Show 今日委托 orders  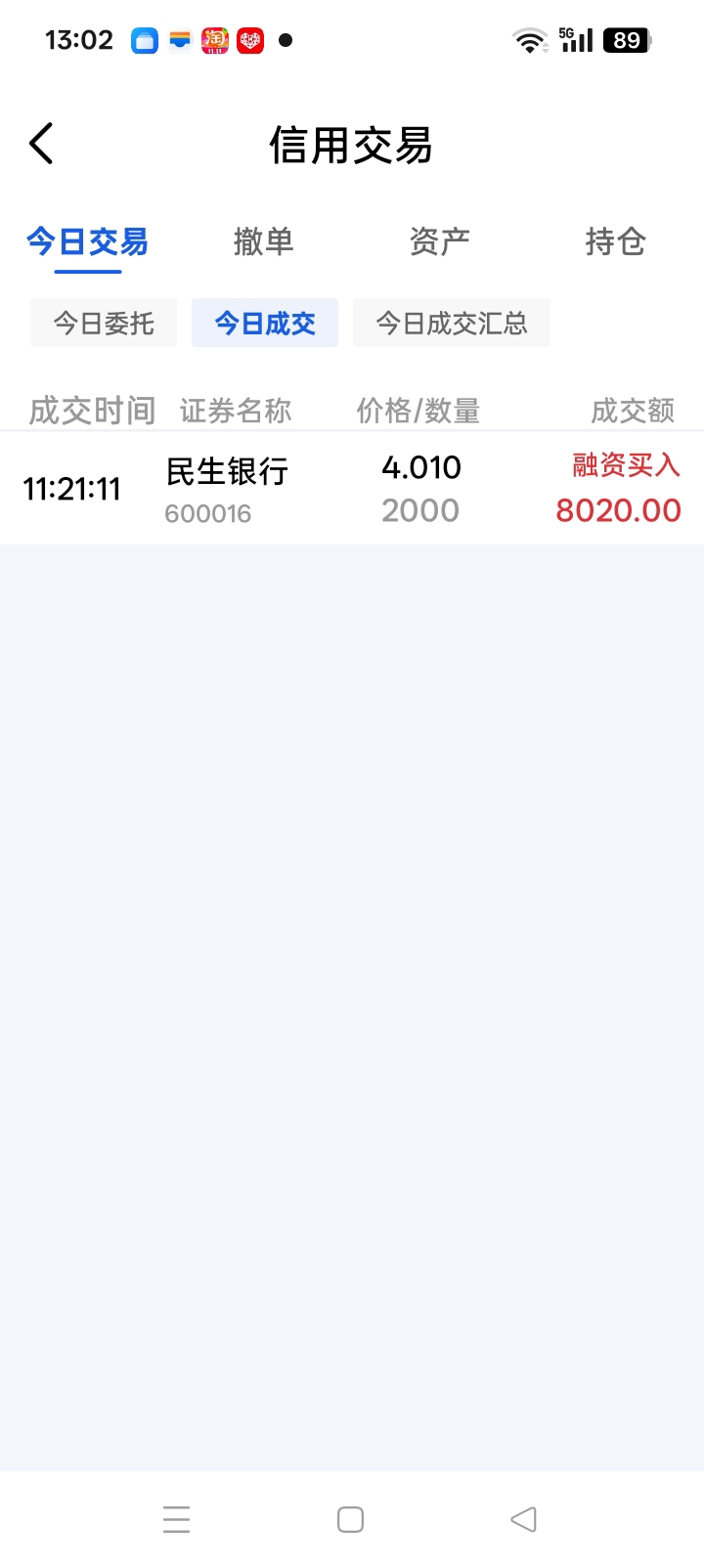tap(104, 323)
